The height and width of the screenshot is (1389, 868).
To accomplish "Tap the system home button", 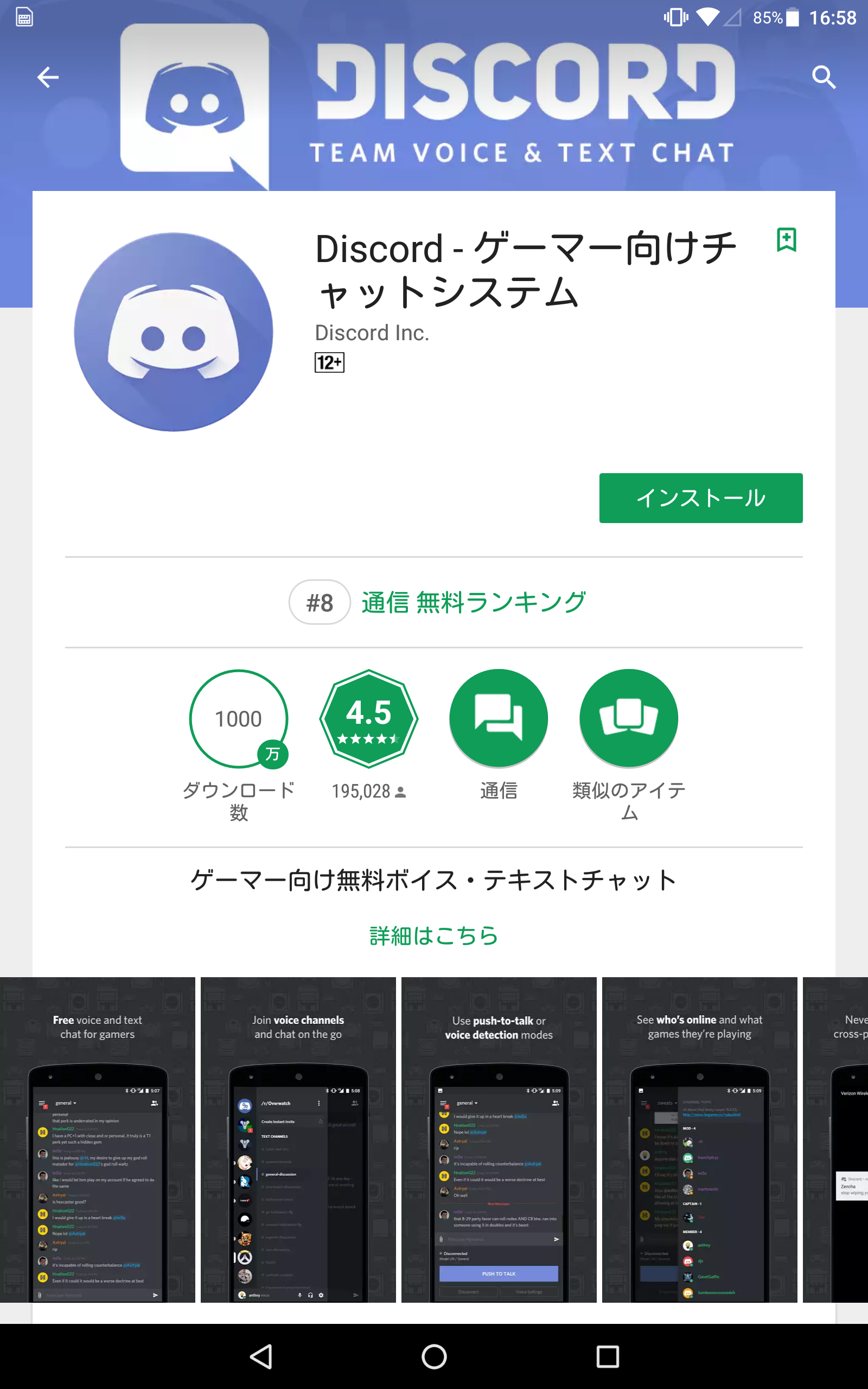I will (x=434, y=1356).
